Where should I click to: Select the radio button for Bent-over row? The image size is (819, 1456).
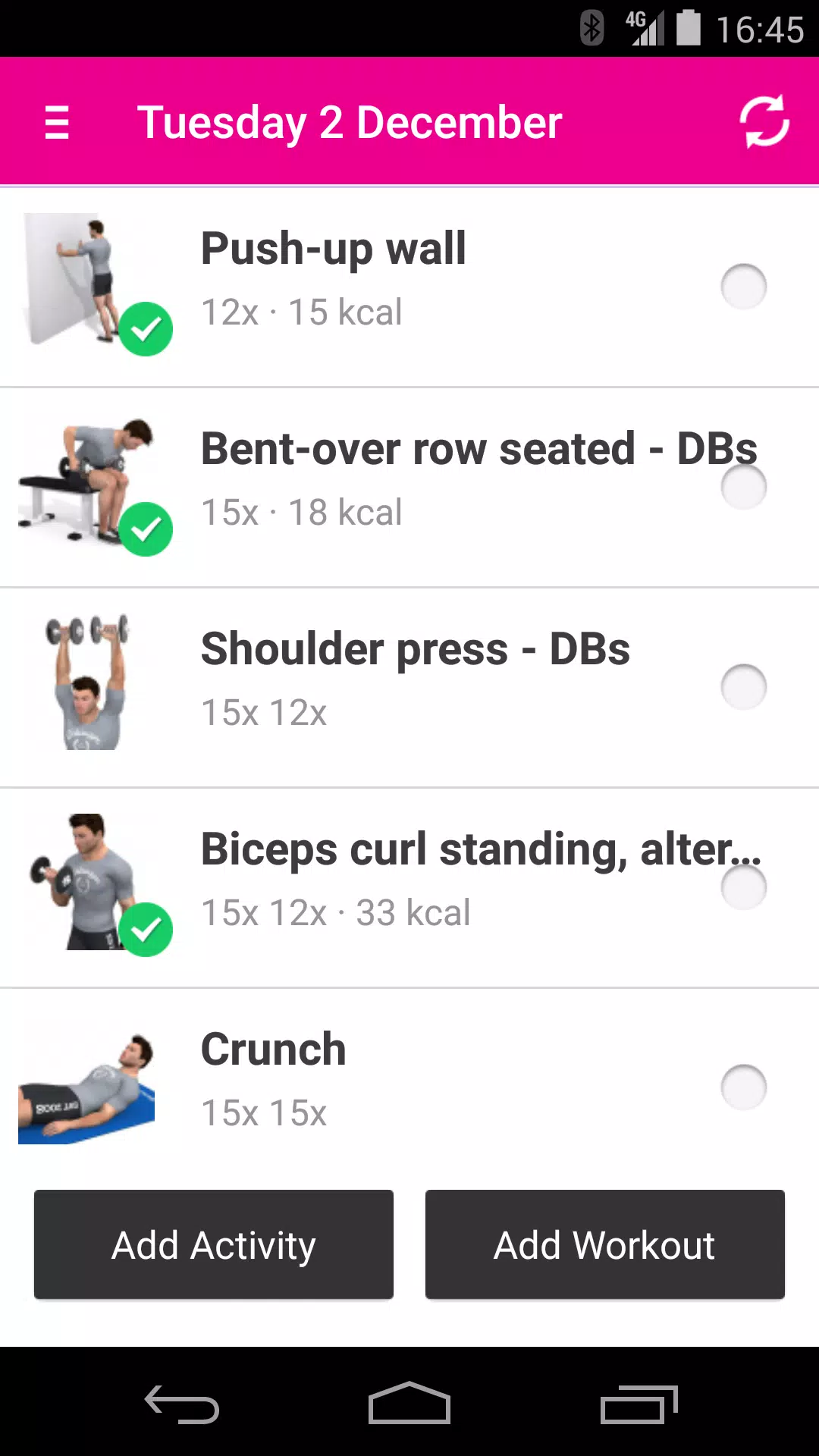coord(743,487)
